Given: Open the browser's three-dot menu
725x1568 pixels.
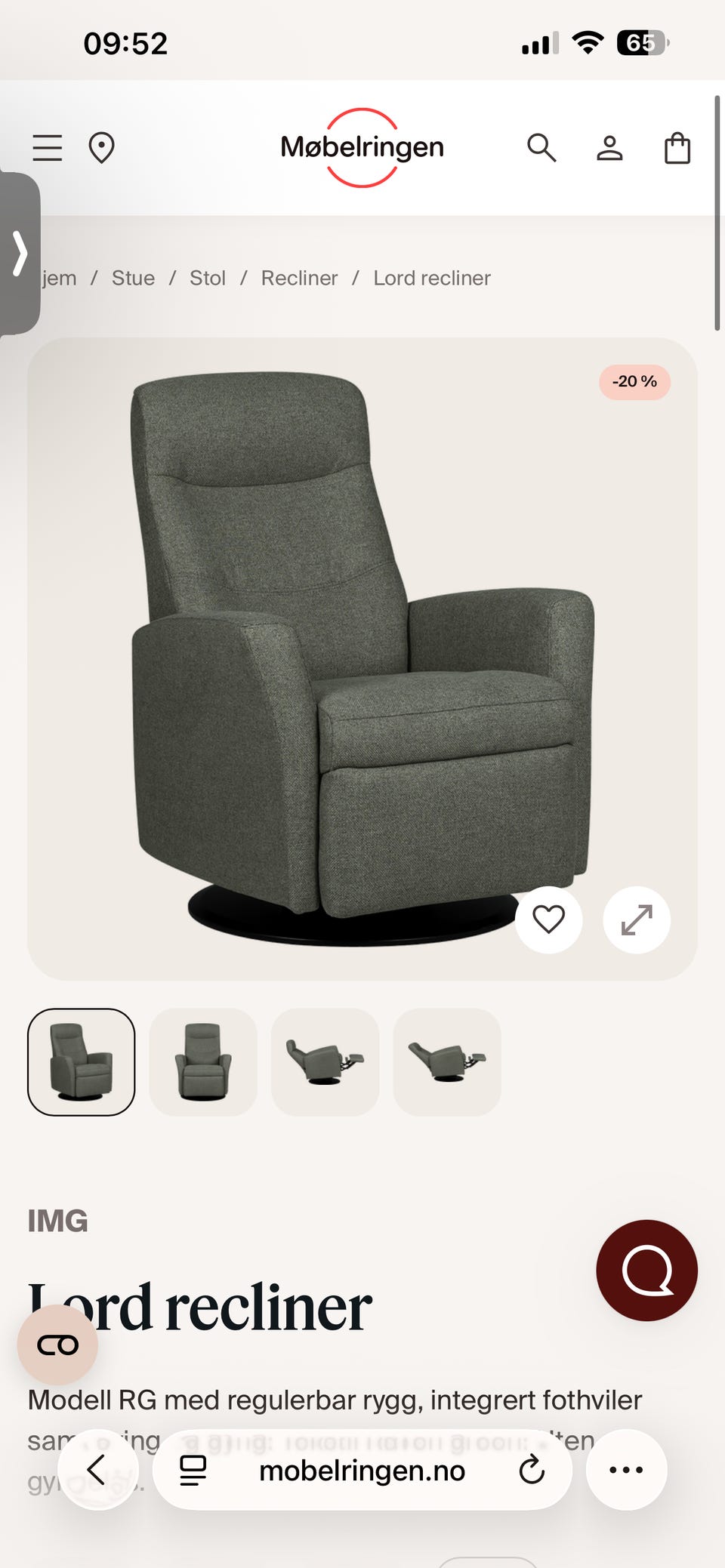Looking at the screenshot, I should [626, 1470].
